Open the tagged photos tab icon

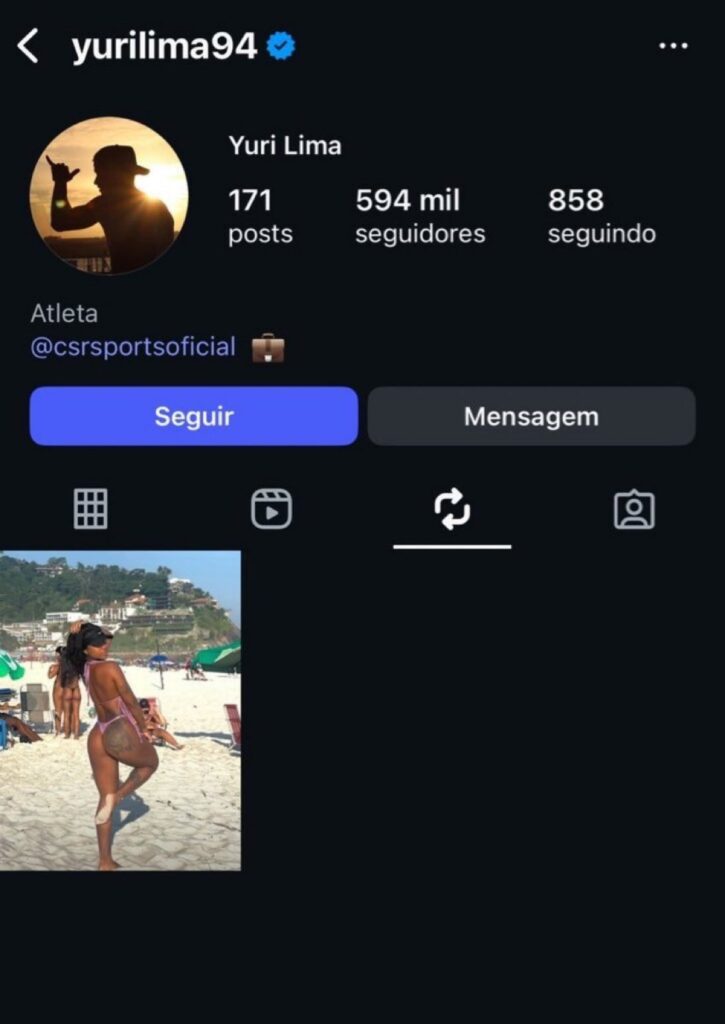(x=633, y=508)
